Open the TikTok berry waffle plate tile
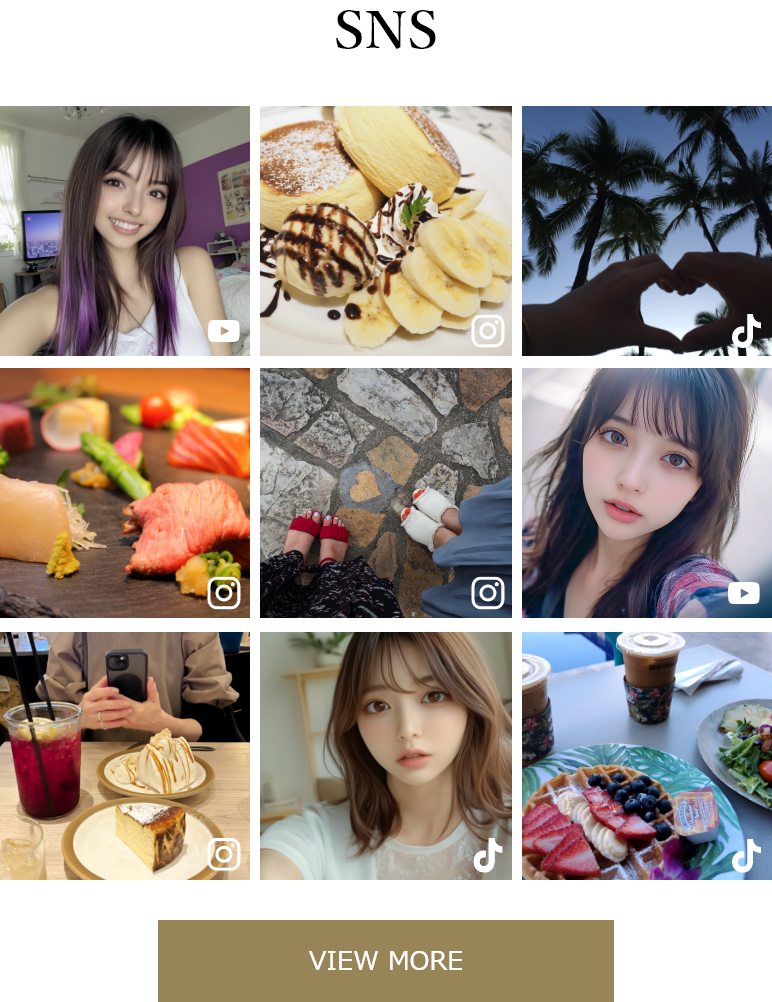Screen dimensions: 772x1002 click(646, 756)
